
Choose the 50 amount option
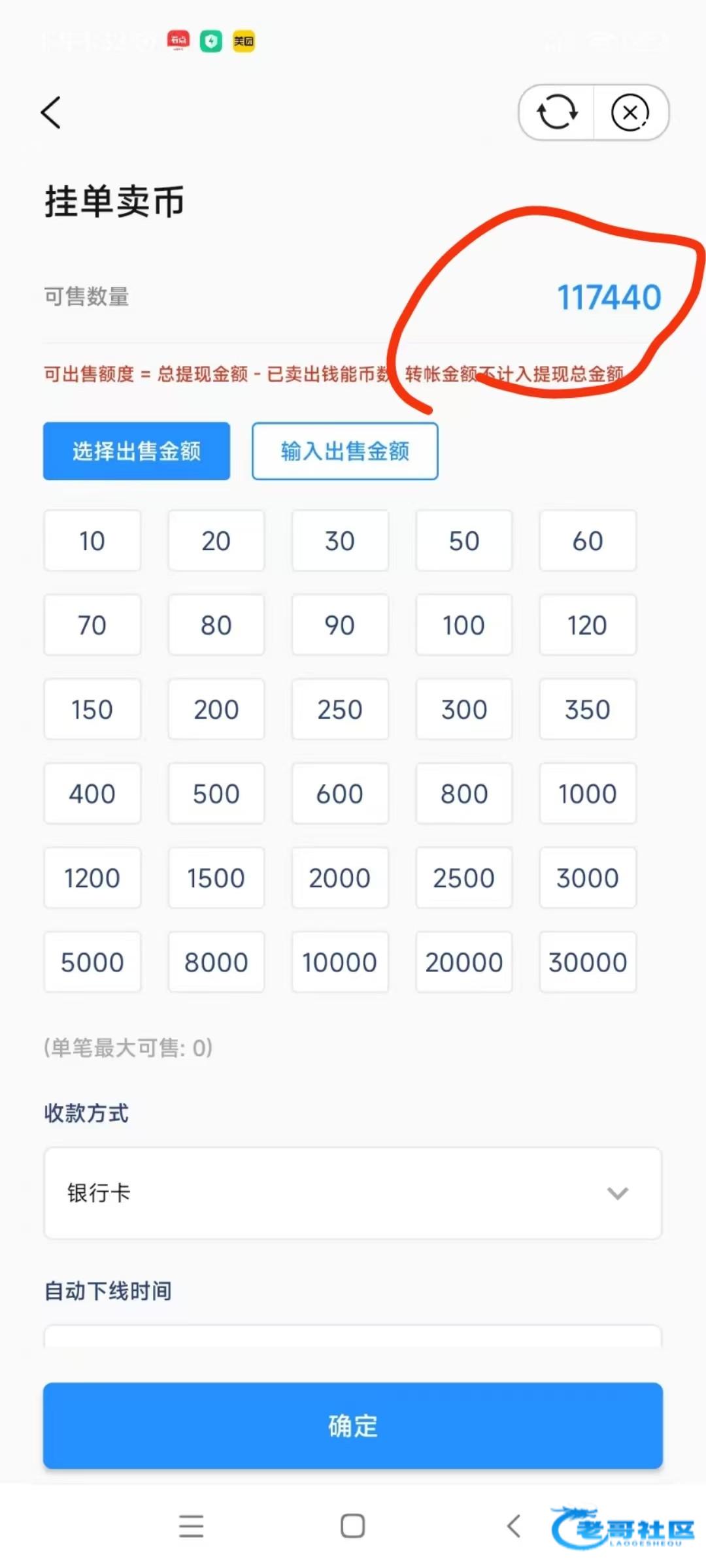pyautogui.click(x=464, y=541)
